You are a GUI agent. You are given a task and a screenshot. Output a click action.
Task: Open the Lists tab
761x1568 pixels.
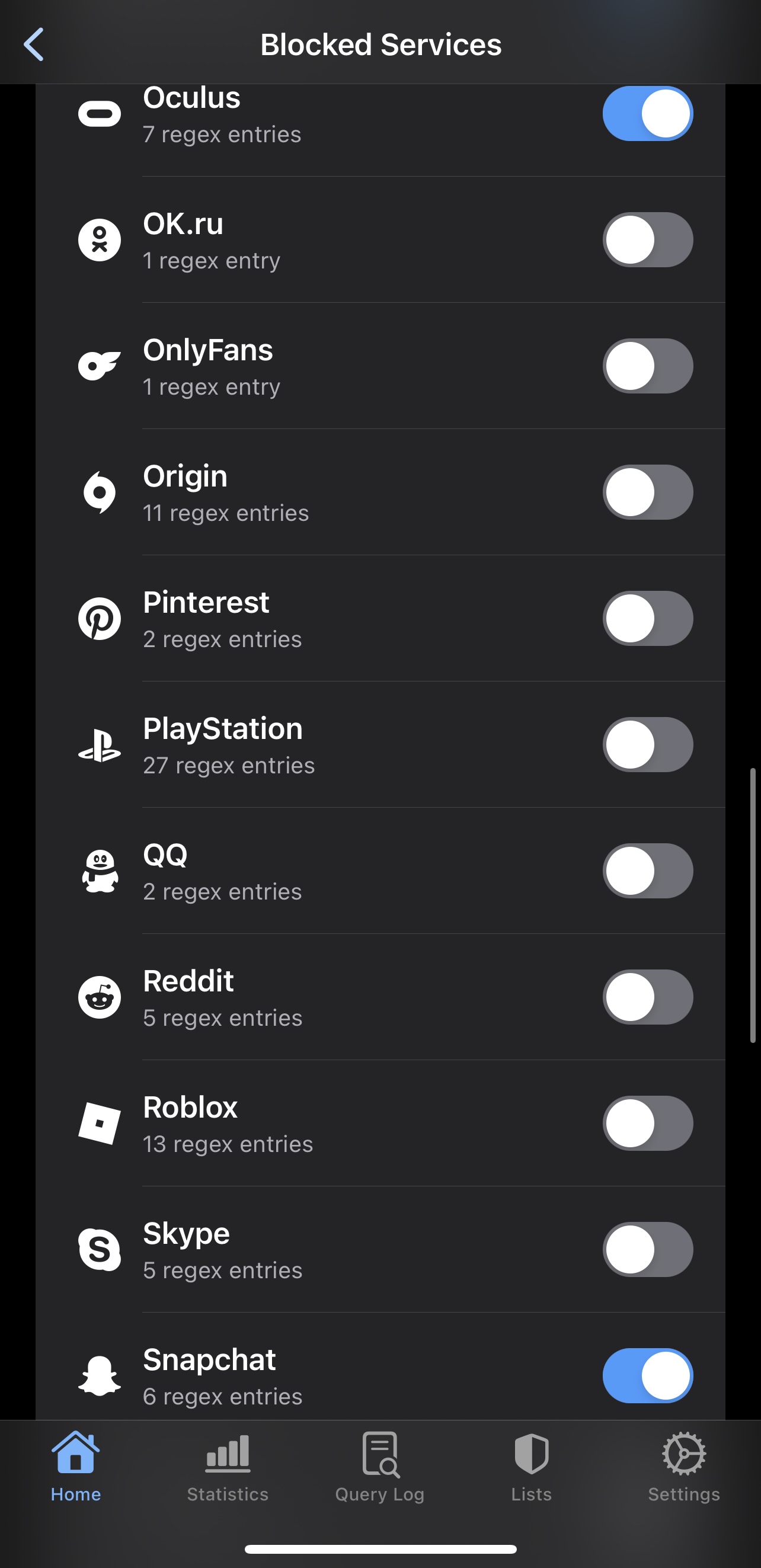[532, 1467]
